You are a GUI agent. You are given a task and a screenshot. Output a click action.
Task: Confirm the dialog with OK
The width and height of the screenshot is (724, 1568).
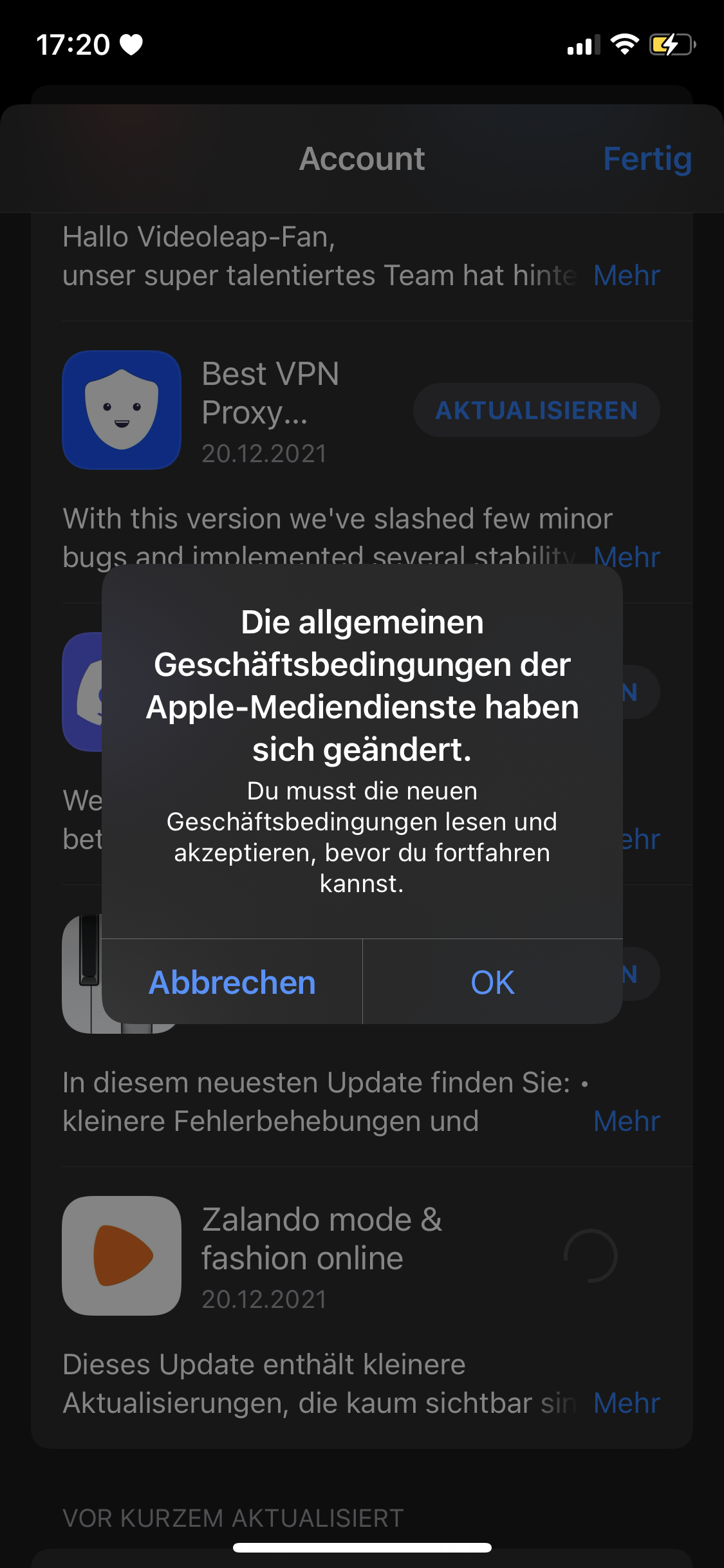(492, 982)
